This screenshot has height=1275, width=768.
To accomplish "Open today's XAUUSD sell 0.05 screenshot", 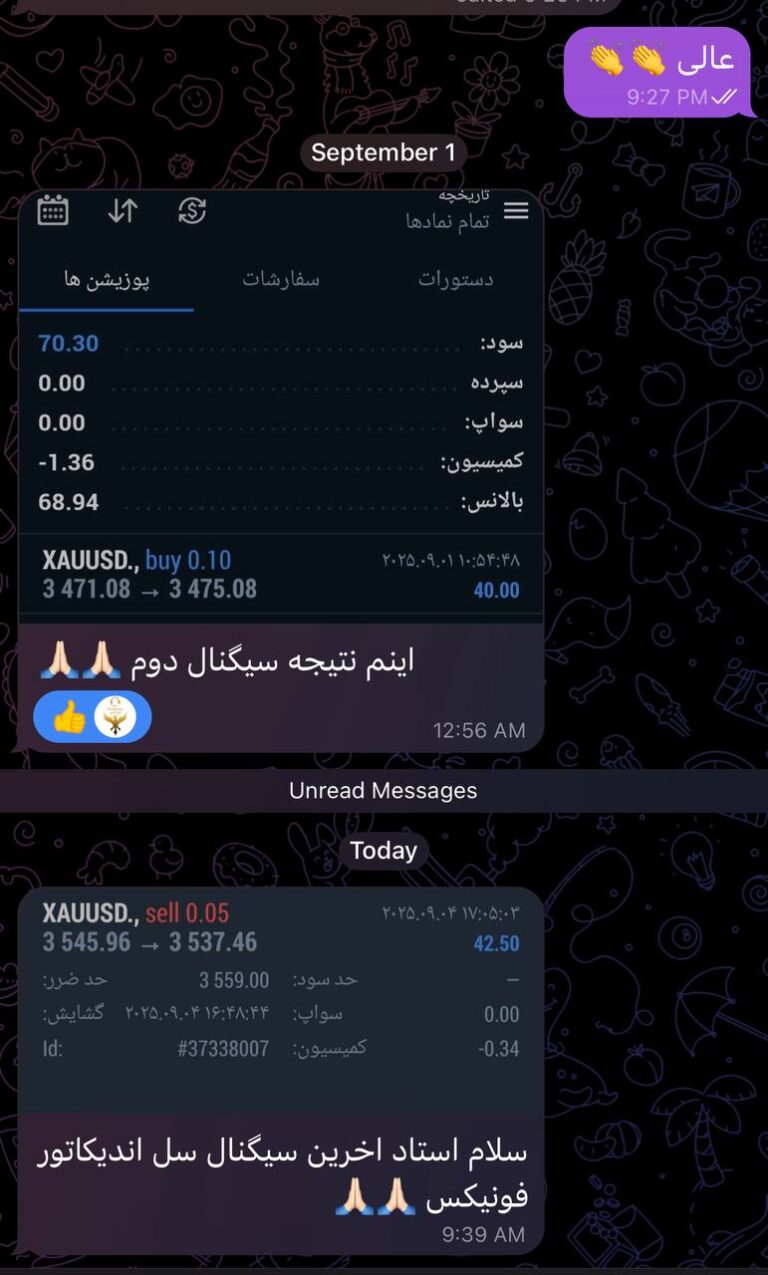I will [x=281, y=1000].
